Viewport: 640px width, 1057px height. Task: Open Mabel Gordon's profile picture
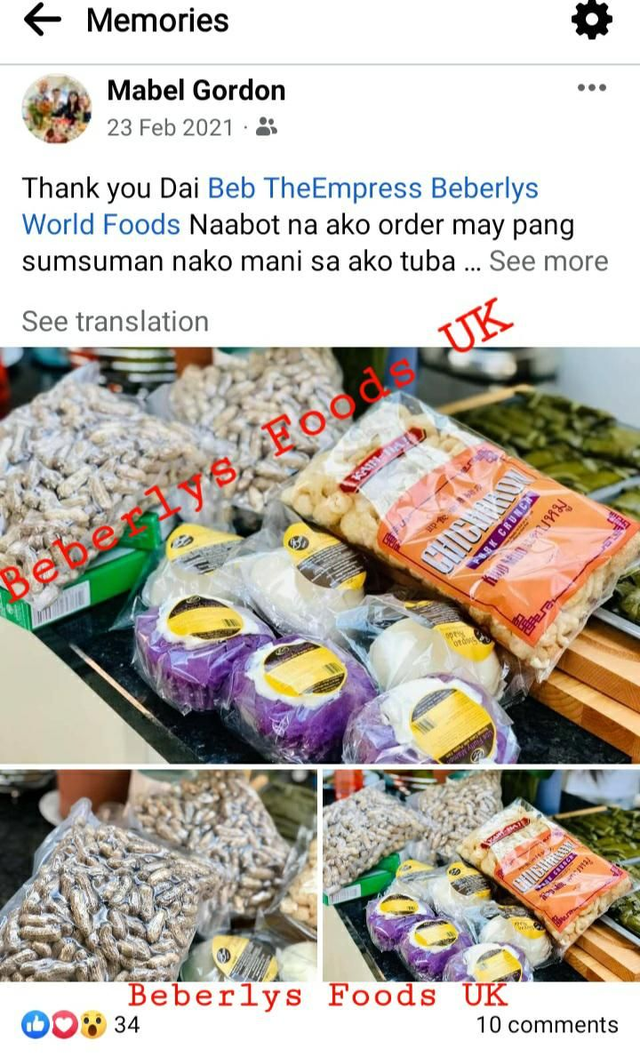(57, 108)
